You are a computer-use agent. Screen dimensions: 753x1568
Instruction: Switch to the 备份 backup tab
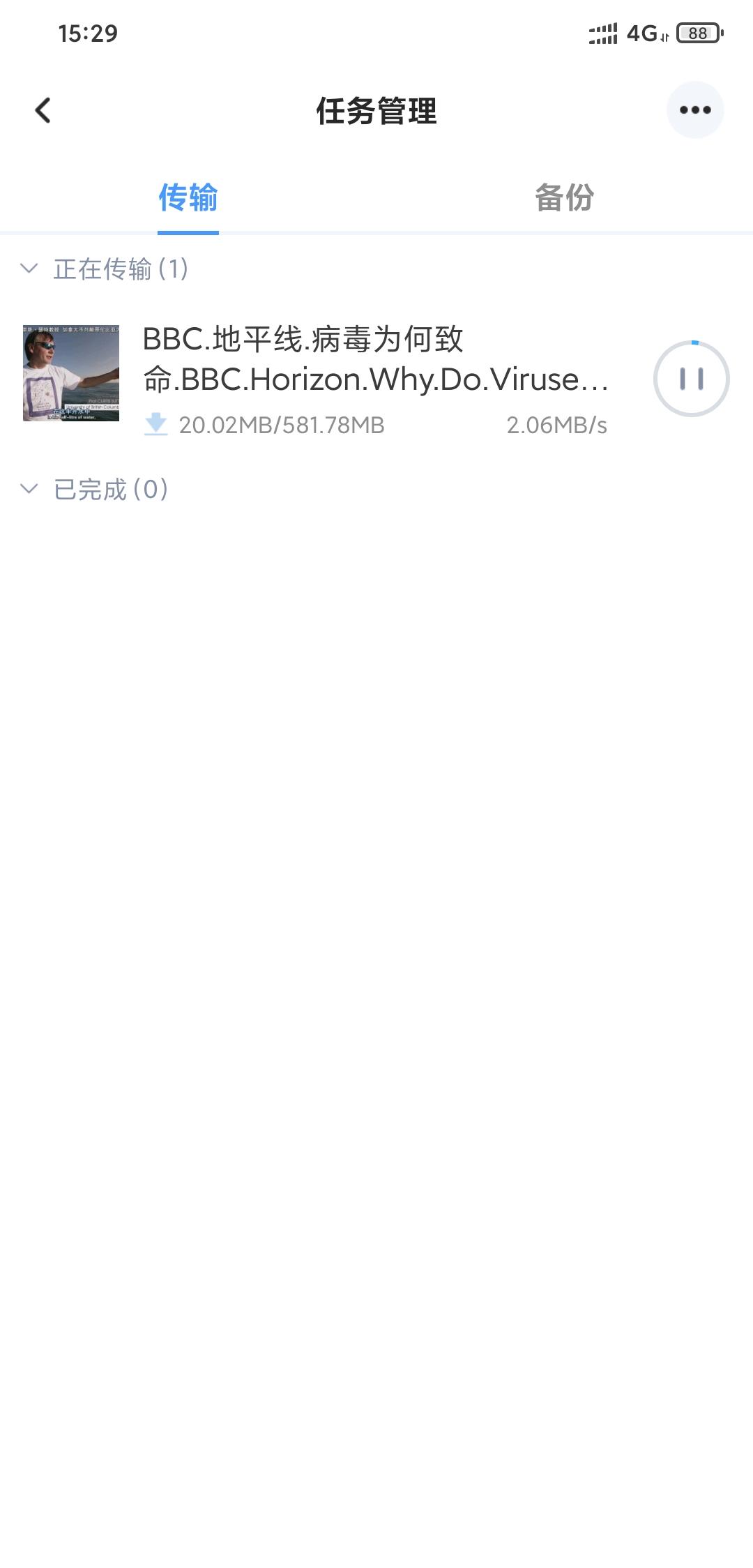565,198
